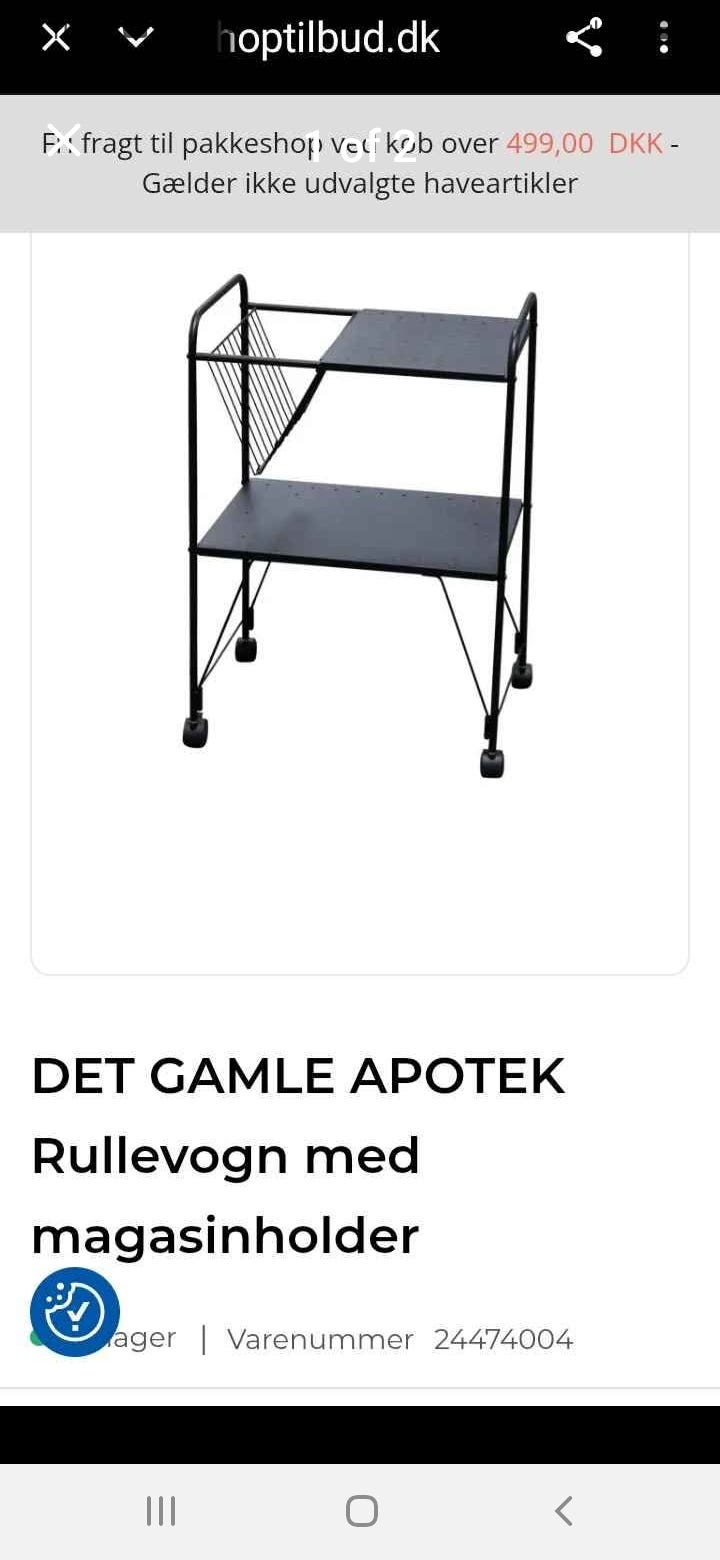The image size is (720, 1560).
Task: Tap the På lager stock label
Action: point(130,1337)
